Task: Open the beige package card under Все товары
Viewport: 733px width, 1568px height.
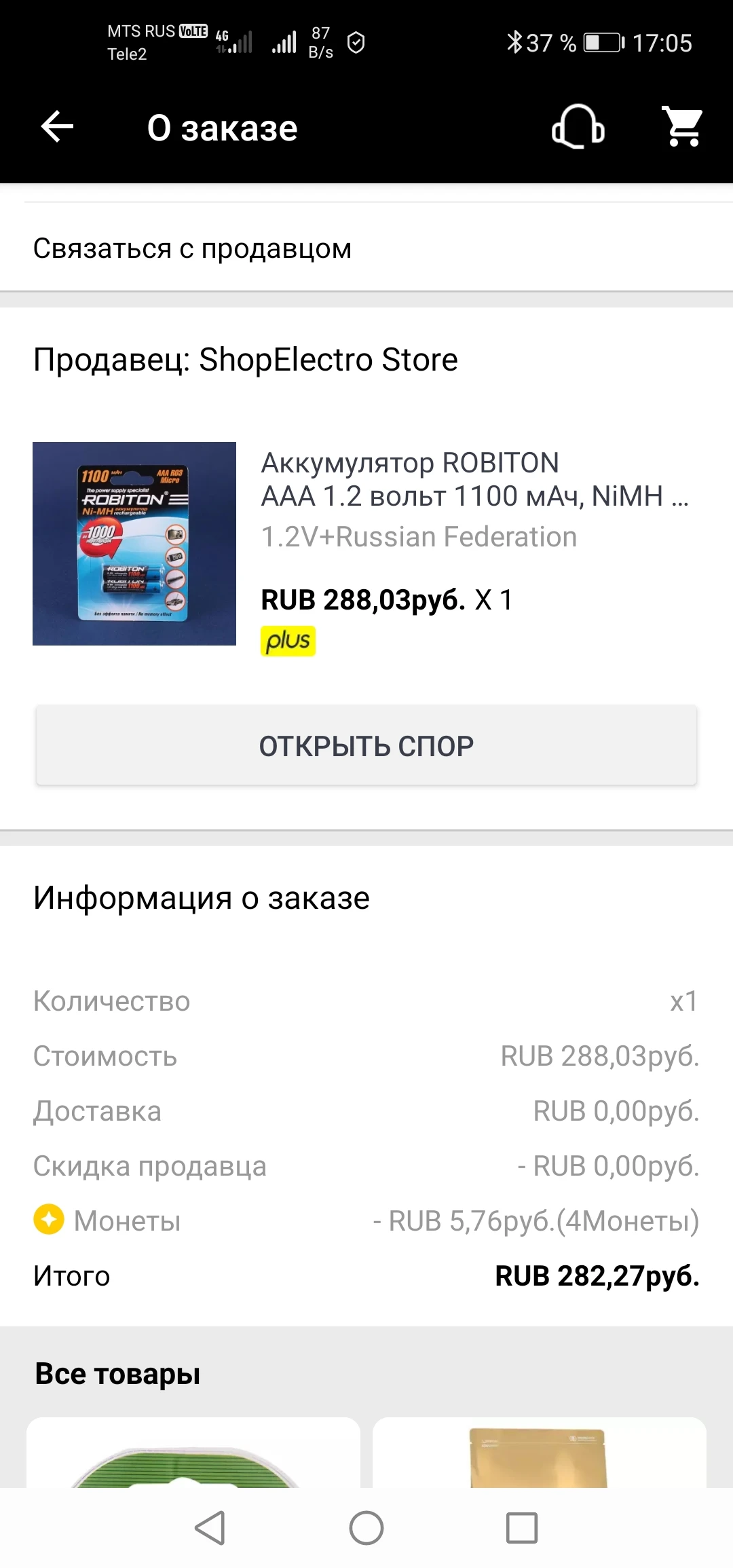Action: tap(540, 1453)
